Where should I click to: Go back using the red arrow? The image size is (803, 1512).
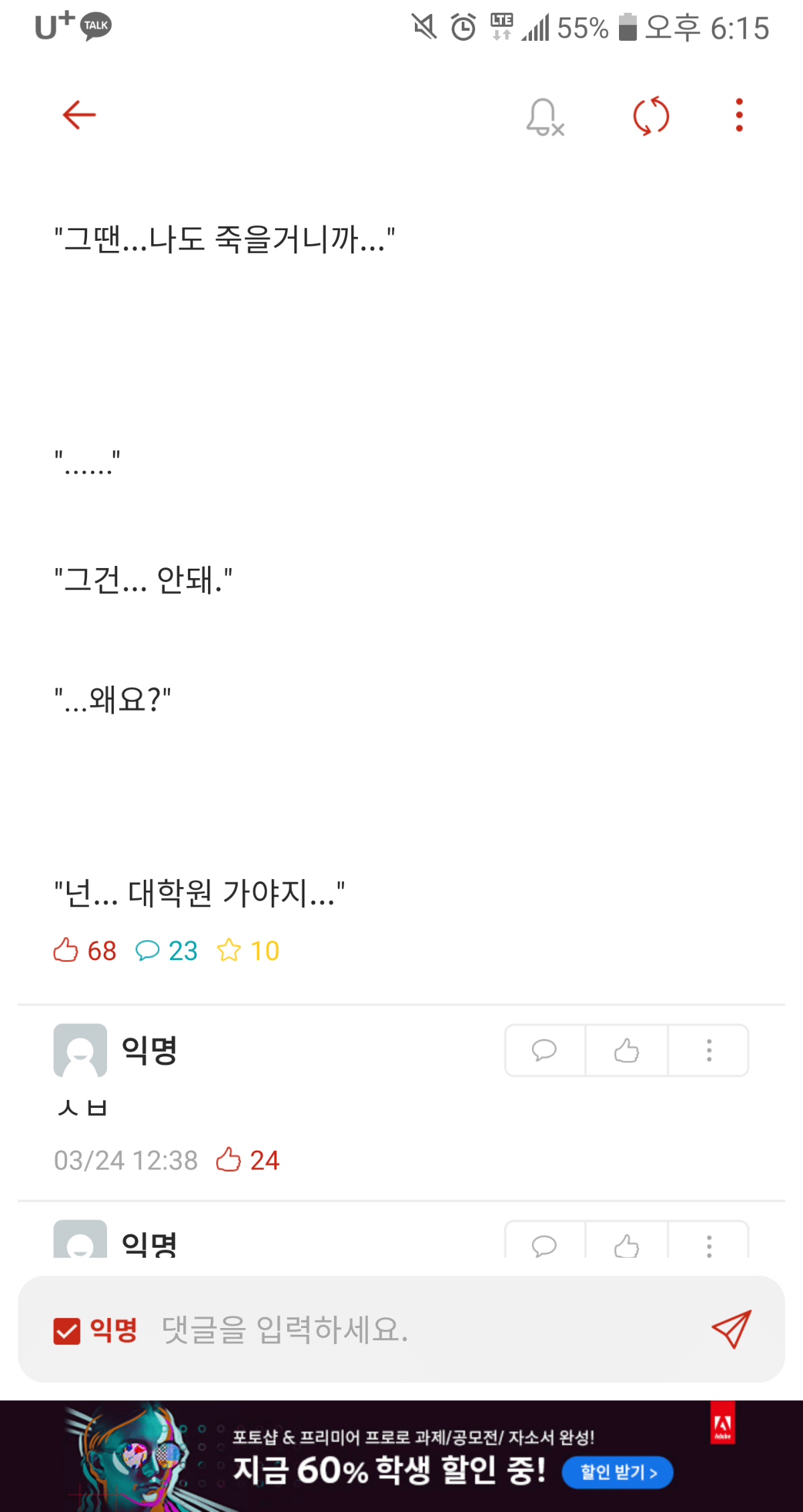[x=79, y=115]
